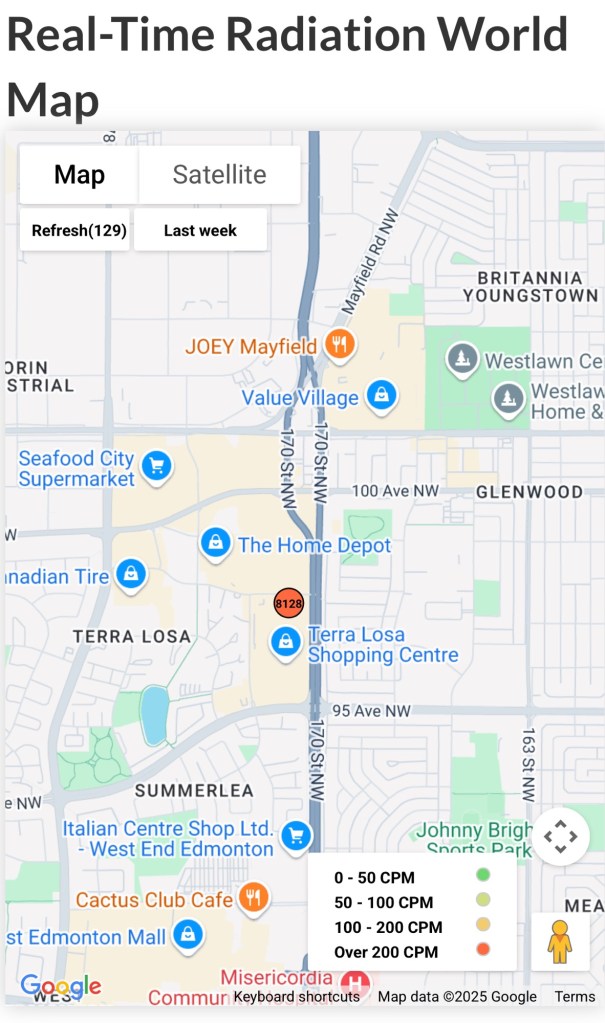605x1023 pixels.
Task: Select the West Edmonton Mall pin
Action: click(x=187, y=936)
